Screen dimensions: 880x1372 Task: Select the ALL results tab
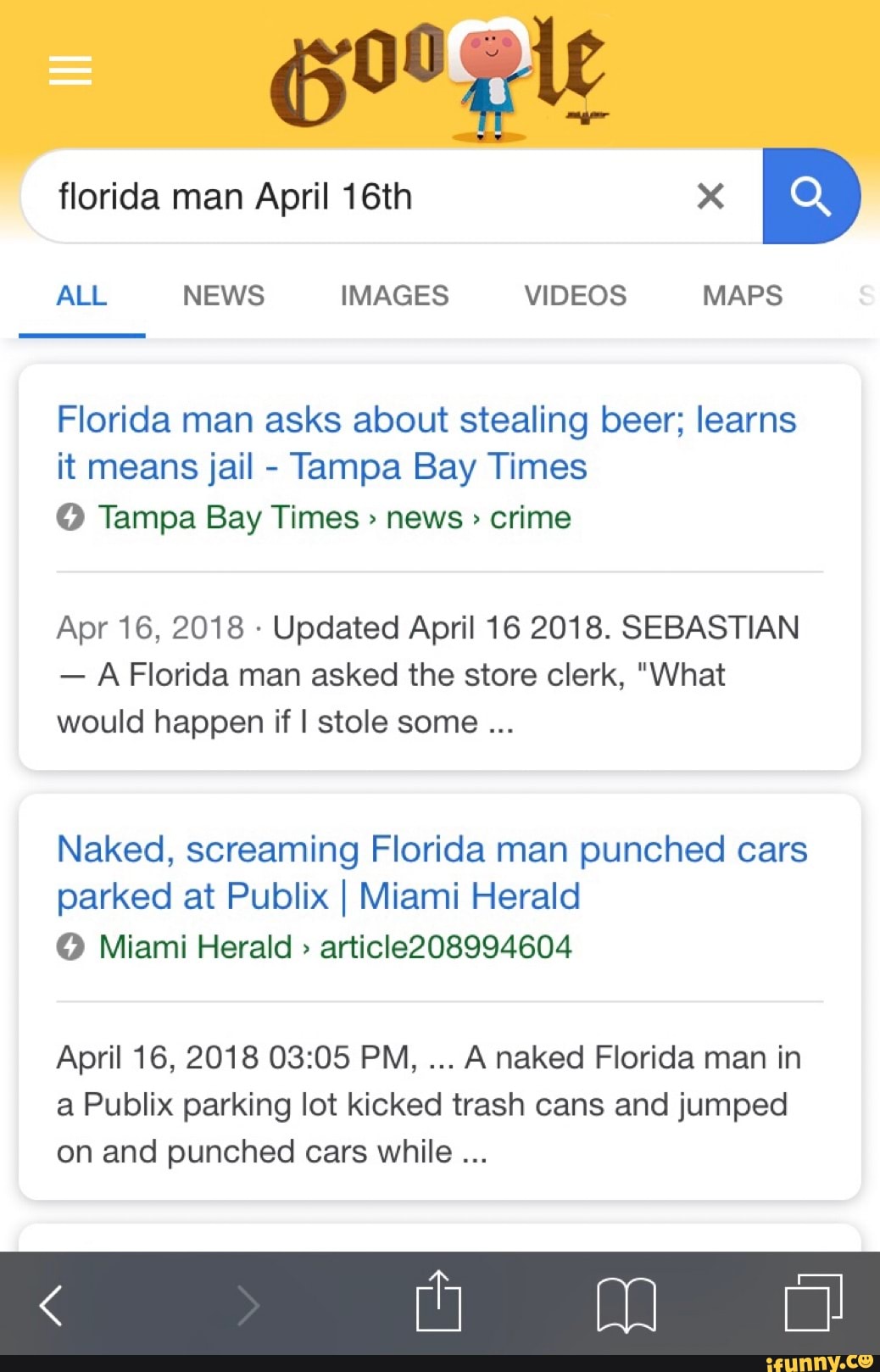click(81, 296)
